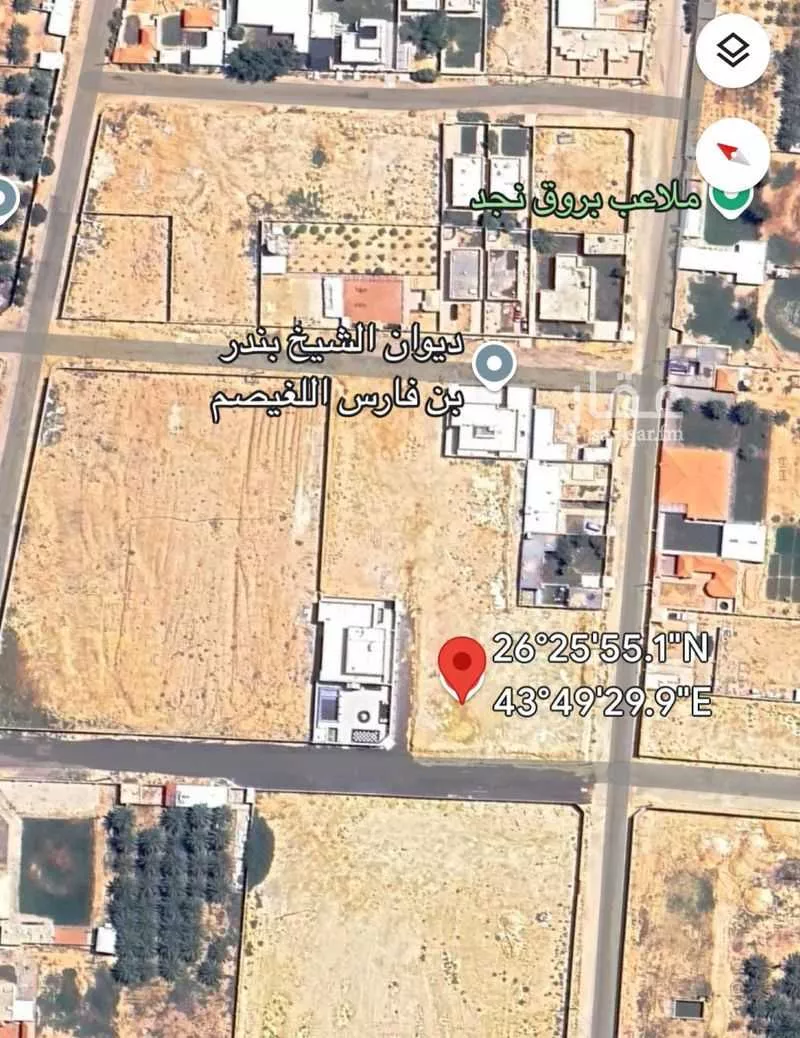Tap the compass to reset orientation
The height and width of the screenshot is (1038, 800).
tap(733, 154)
